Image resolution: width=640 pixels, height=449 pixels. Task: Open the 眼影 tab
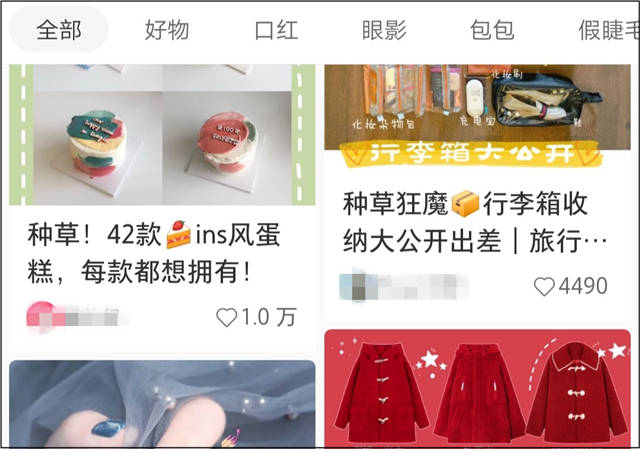[384, 29]
